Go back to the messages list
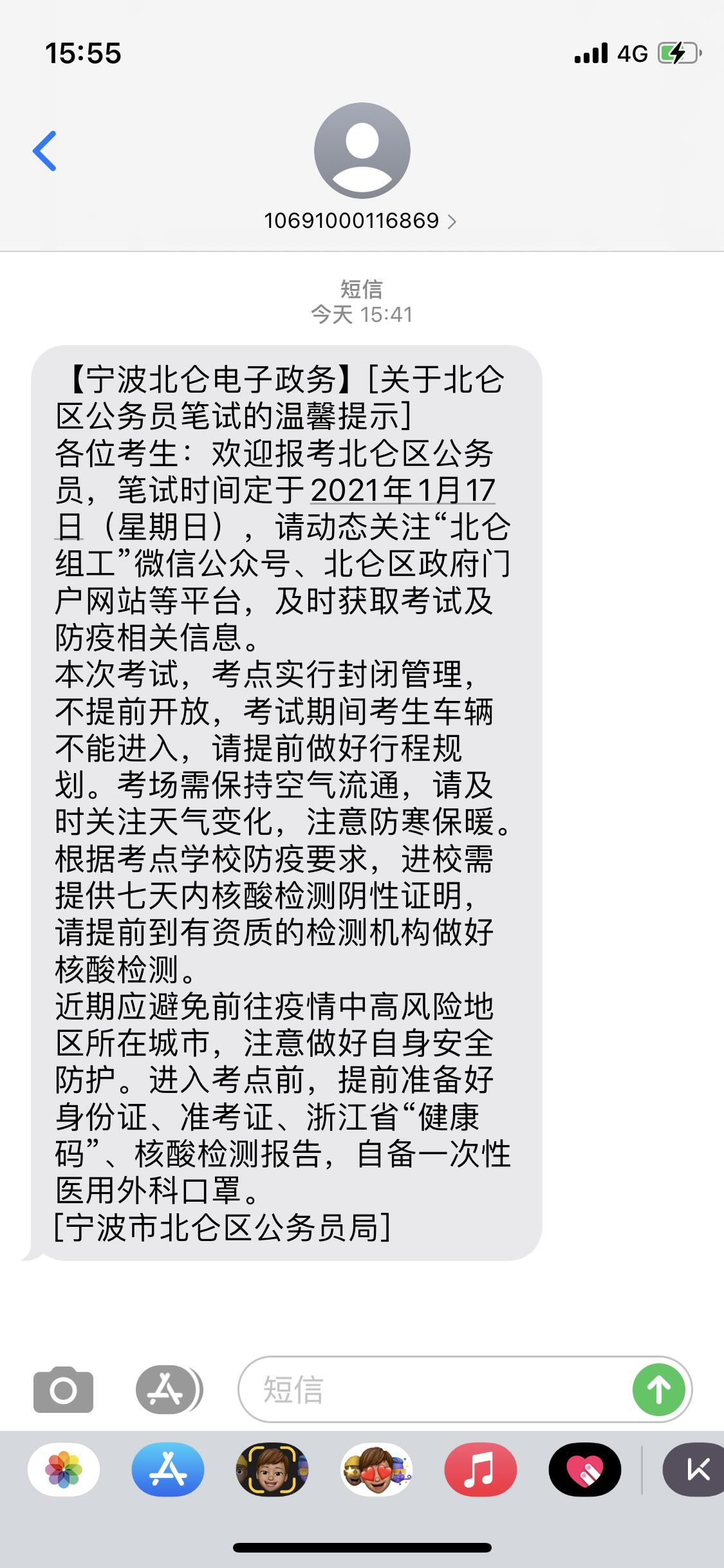Screen dimensions: 724x1568 (x=45, y=151)
